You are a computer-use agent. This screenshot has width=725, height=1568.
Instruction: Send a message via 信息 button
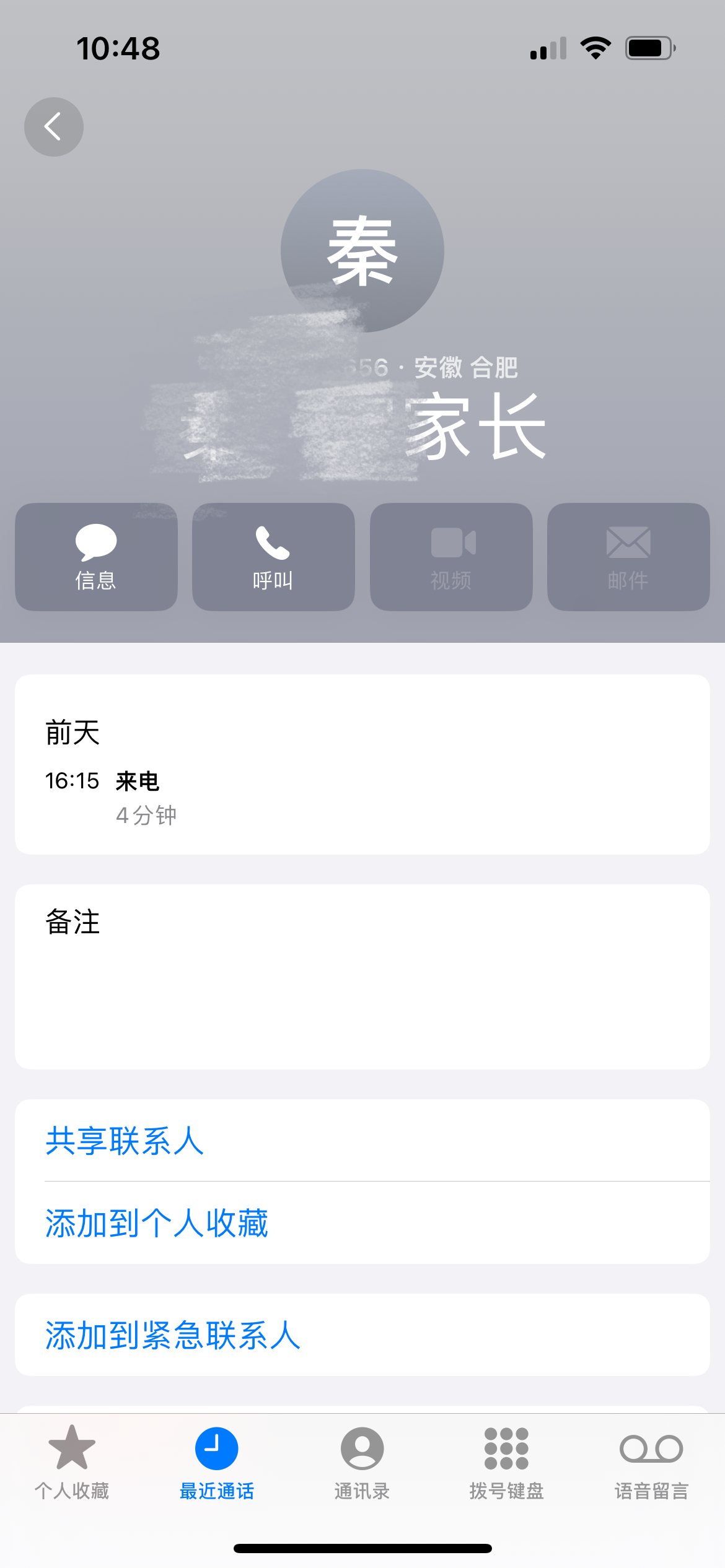point(96,557)
